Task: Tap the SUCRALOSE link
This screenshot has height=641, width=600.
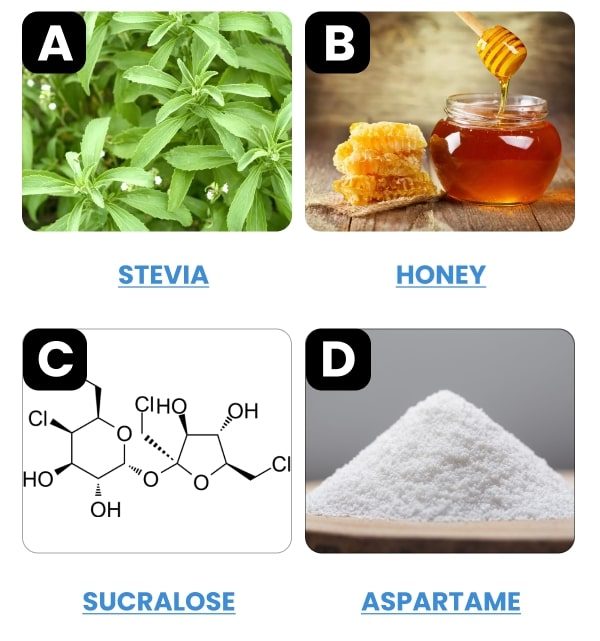Action: (x=159, y=601)
